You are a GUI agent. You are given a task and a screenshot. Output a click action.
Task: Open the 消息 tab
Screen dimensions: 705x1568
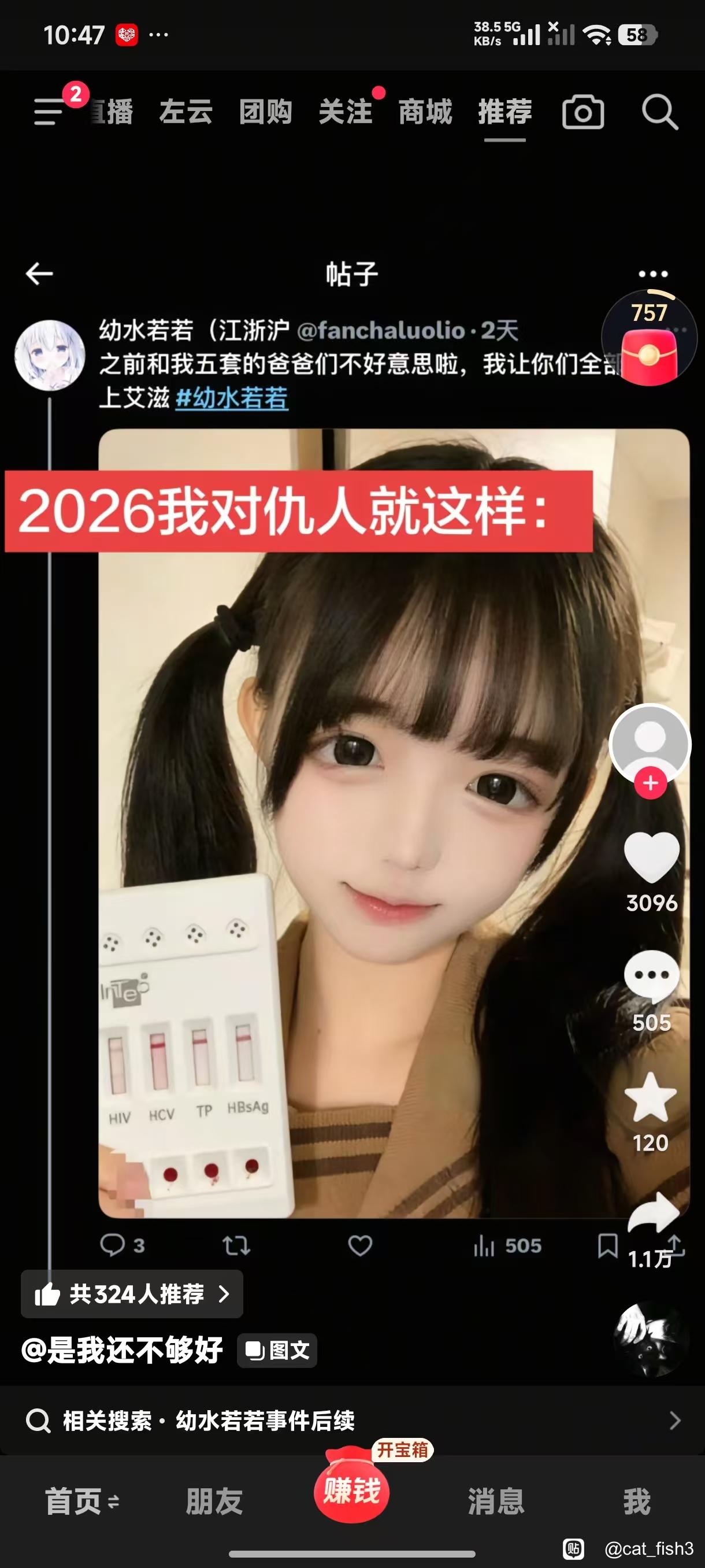[x=496, y=1501]
